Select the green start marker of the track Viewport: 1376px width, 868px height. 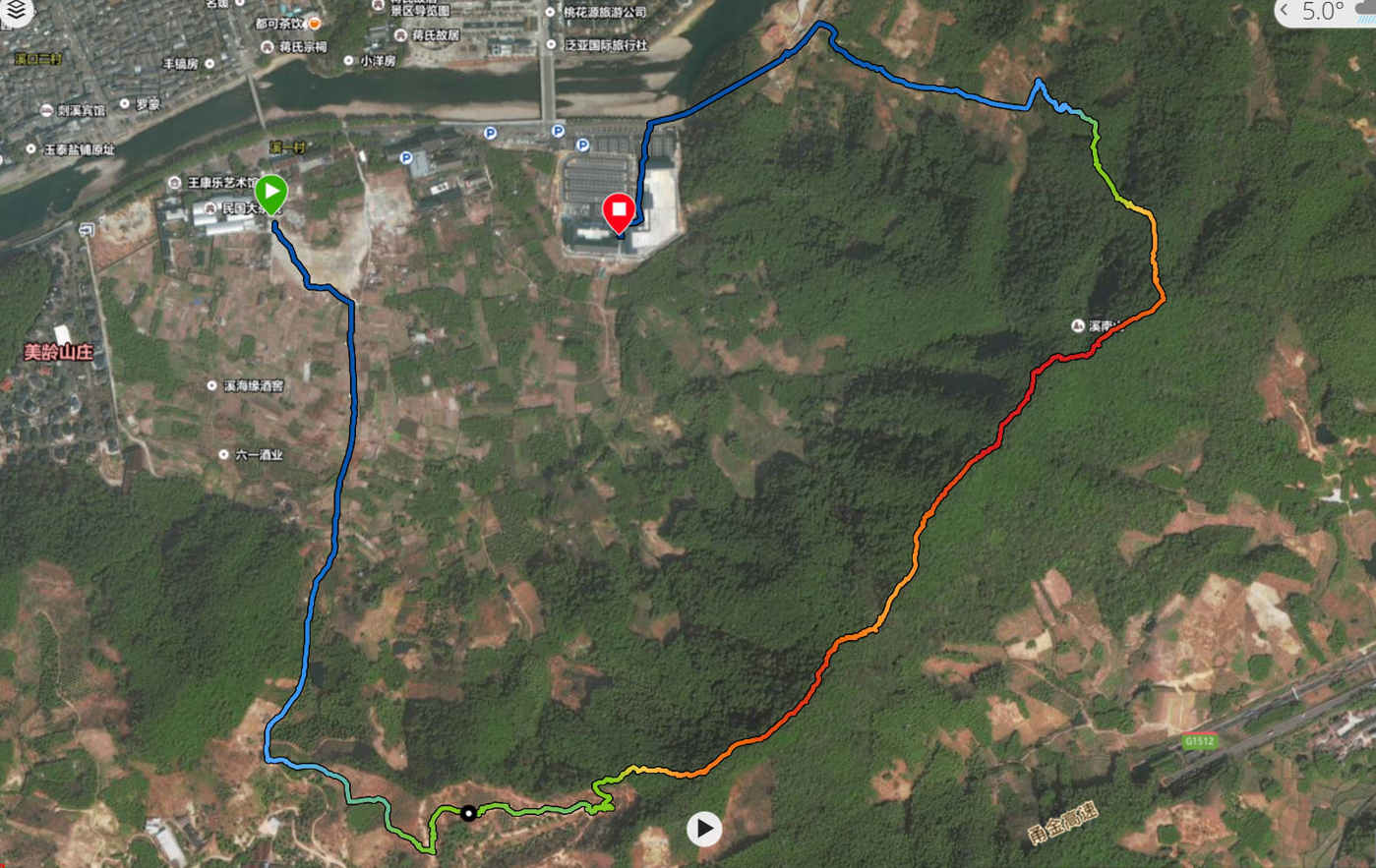coord(270,194)
